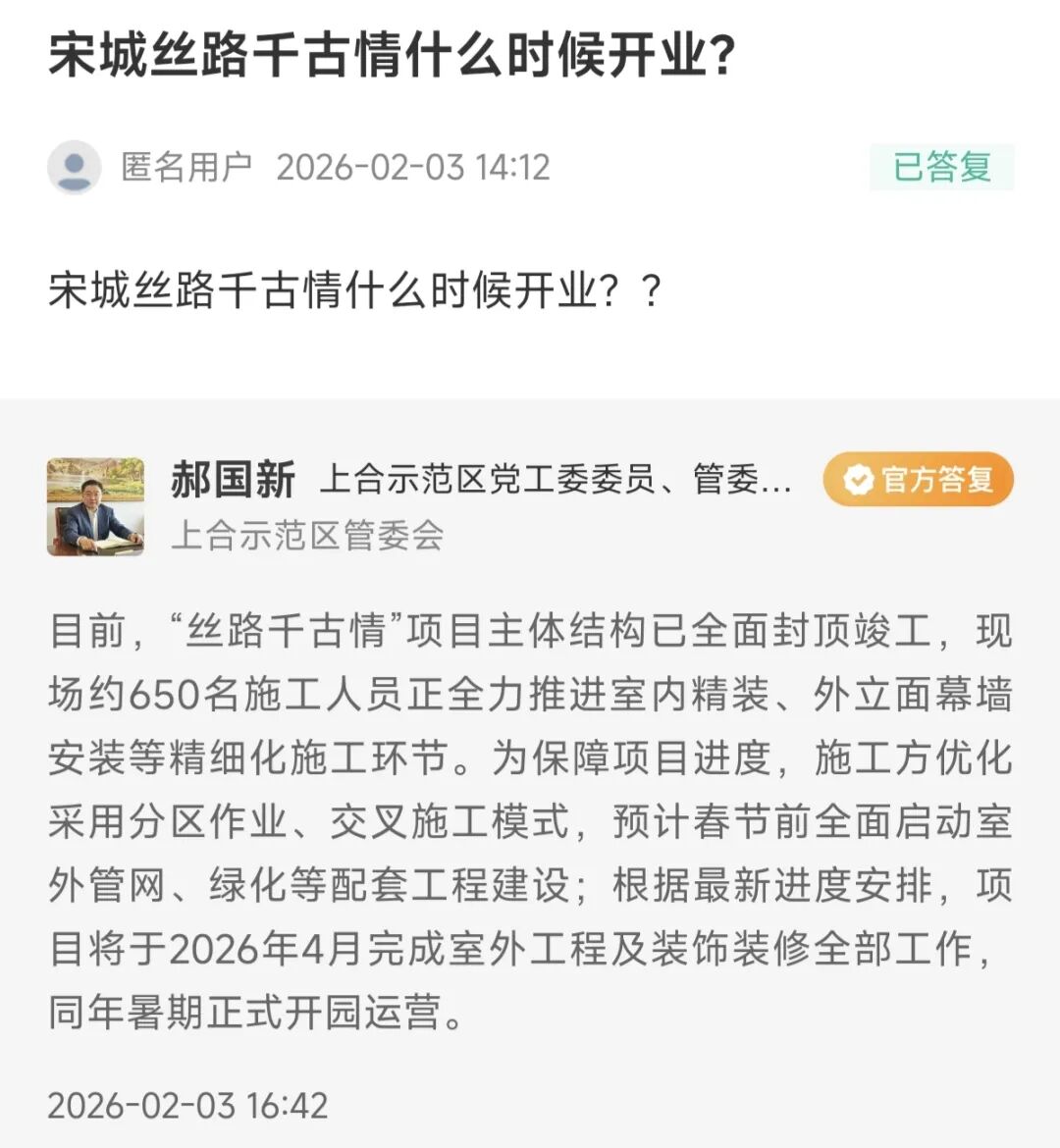Click the verification checkmark inside the 官方答复 badge
1060x1148 pixels.
point(860,479)
